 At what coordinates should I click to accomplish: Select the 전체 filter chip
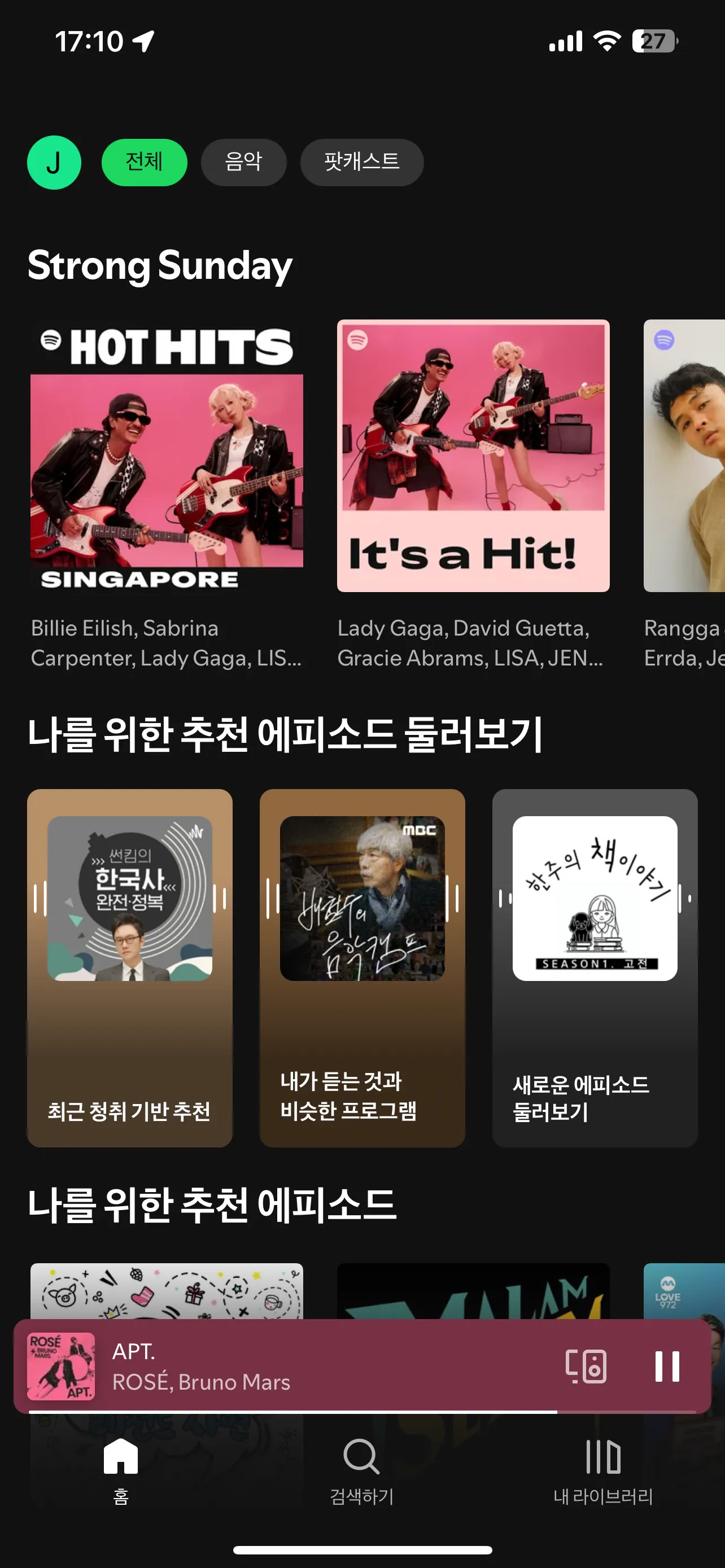(x=145, y=163)
